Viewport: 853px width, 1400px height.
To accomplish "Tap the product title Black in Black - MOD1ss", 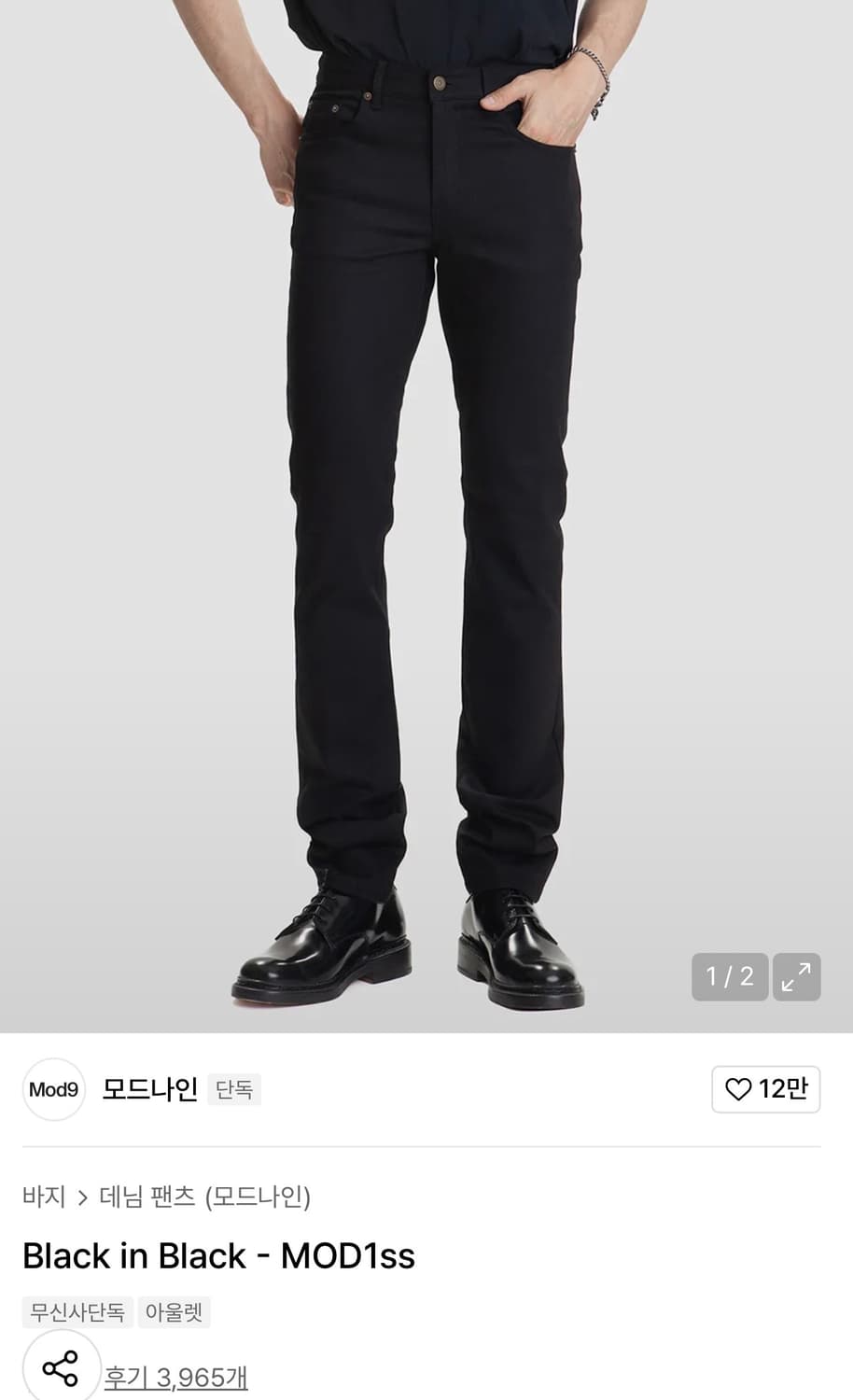I will [x=218, y=1255].
